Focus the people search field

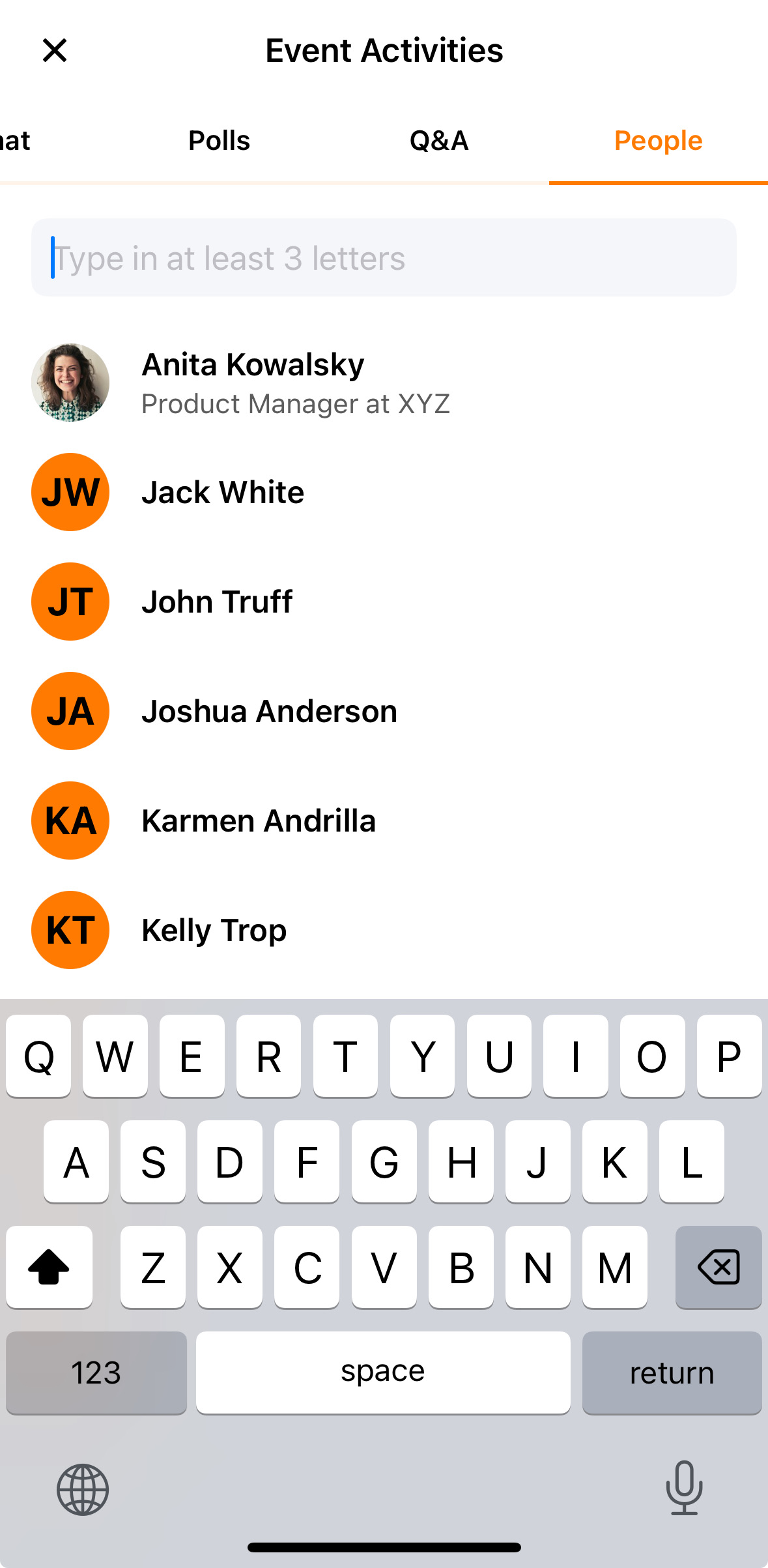pyautogui.click(x=384, y=257)
